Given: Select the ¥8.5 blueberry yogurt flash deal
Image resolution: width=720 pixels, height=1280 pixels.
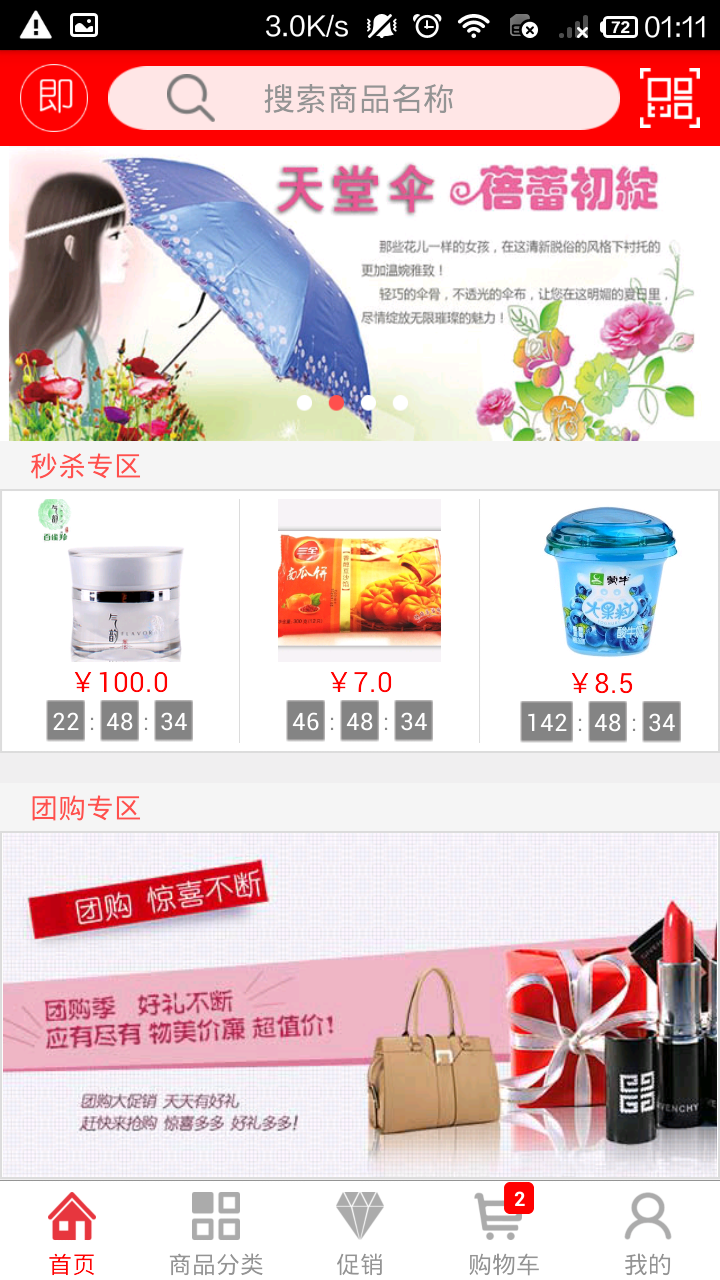Looking at the screenshot, I should click(x=600, y=620).
